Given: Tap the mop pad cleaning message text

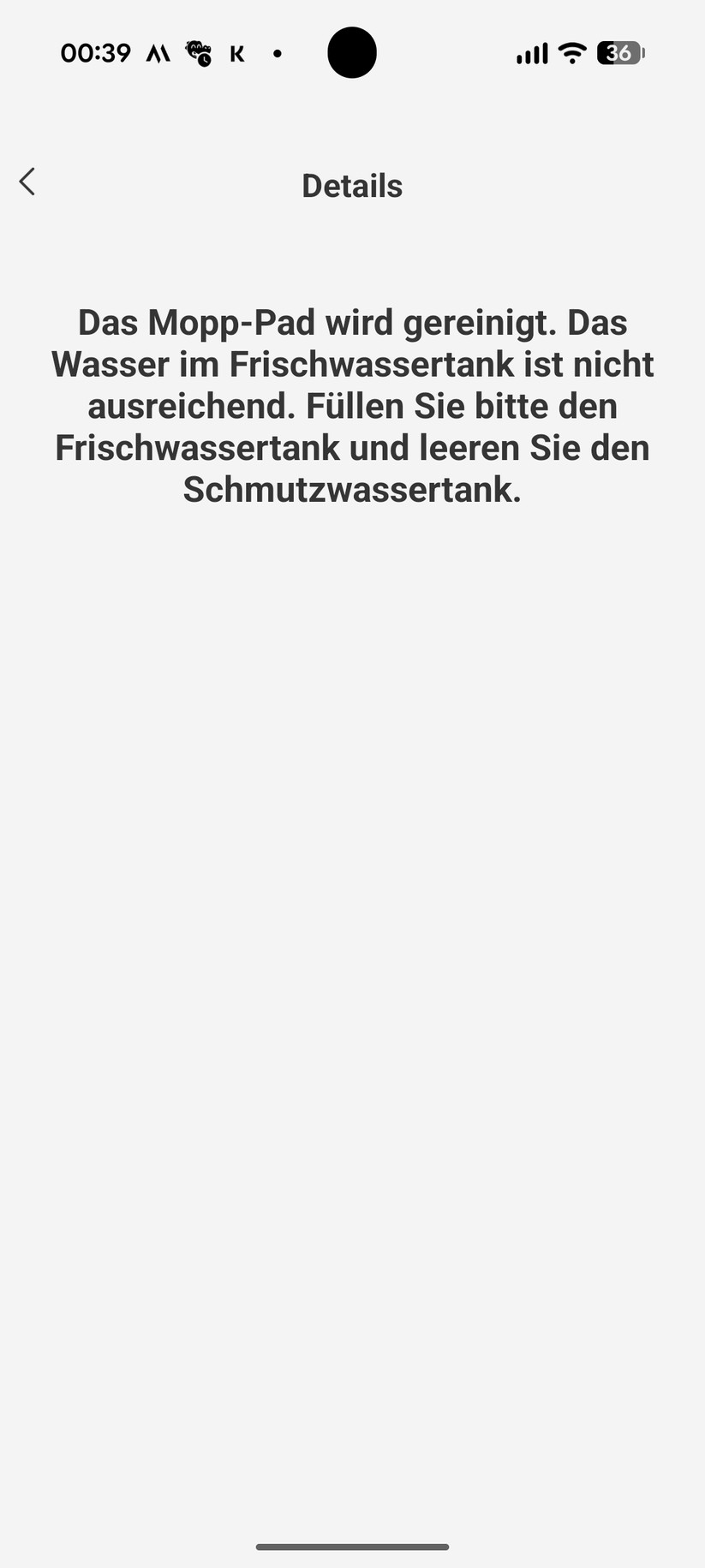Looking at the screenshot, I should click(x=351, y=406).
